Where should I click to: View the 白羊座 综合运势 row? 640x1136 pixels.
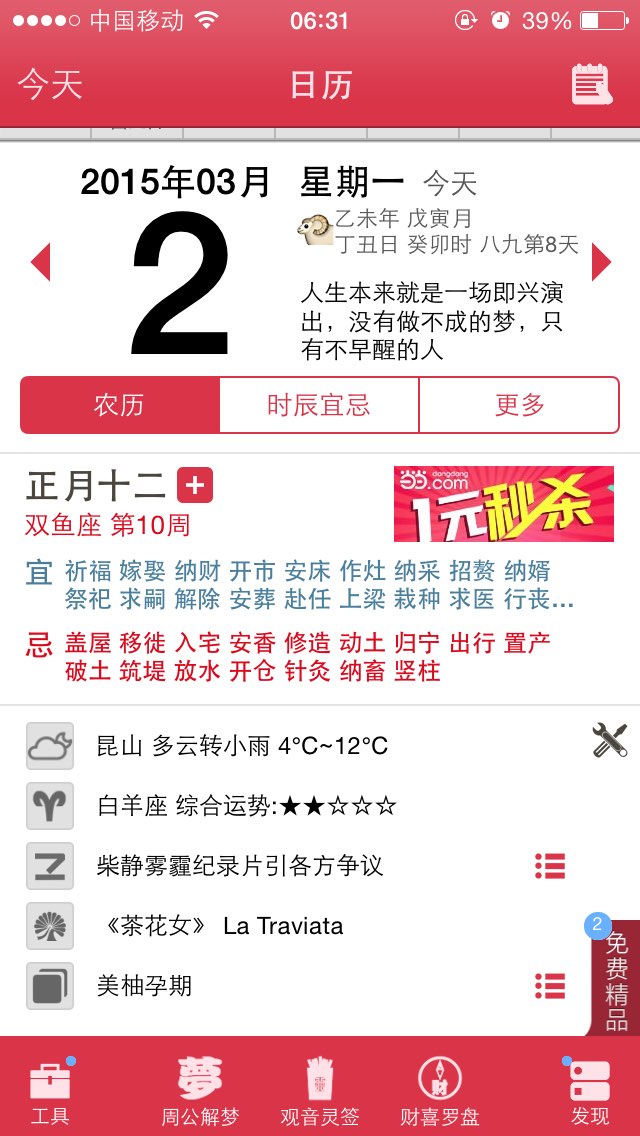coord(320,806)
